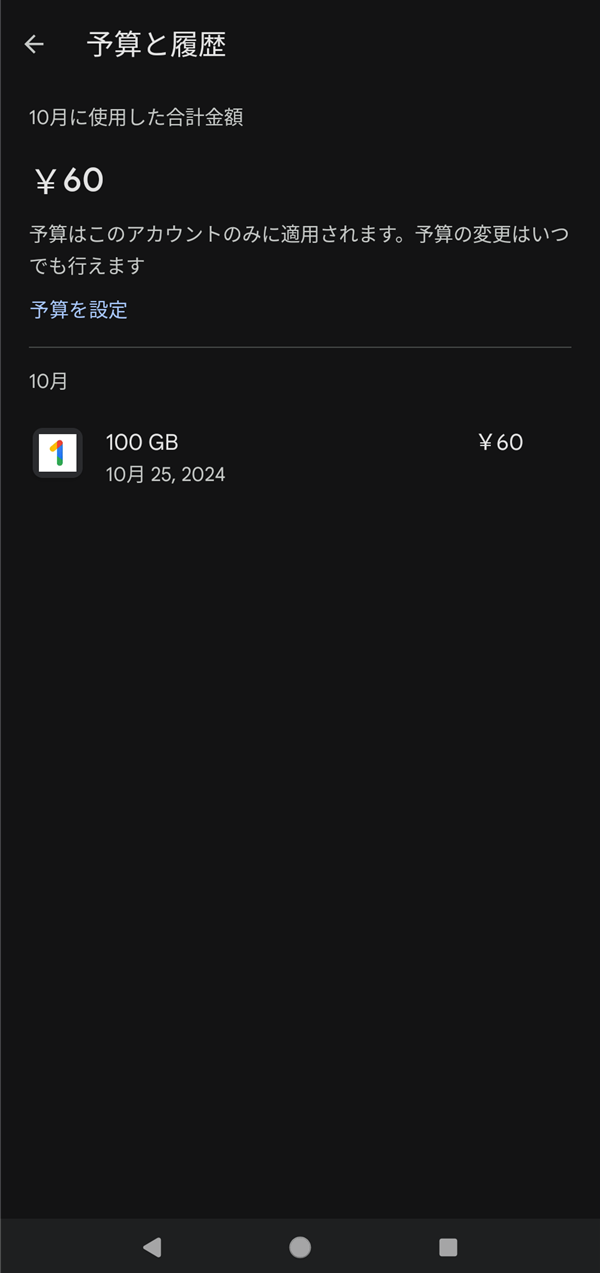Show recent apps
Image resolution: width=600 pixels, height=1273 pixels.
448,1246
